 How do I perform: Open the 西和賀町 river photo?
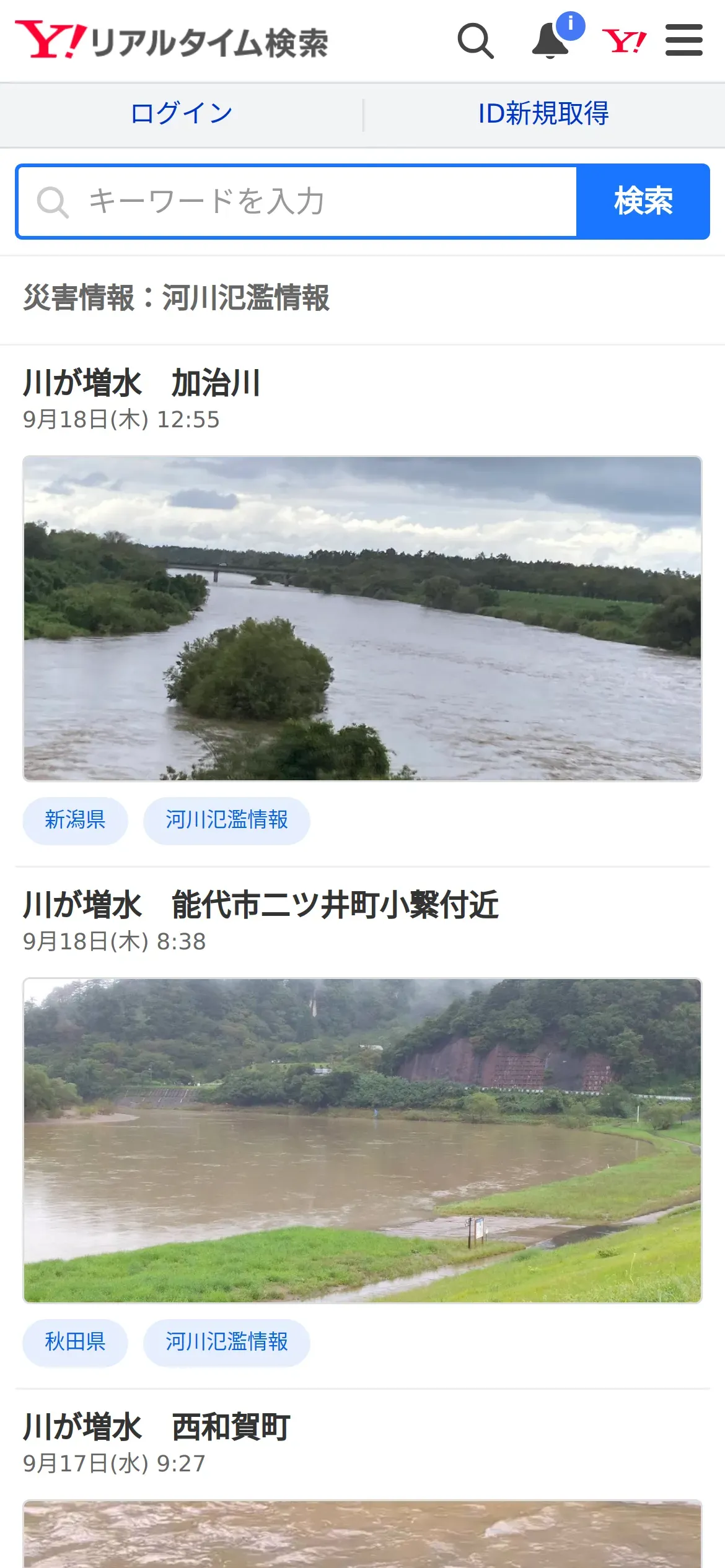pos(362,1533)
